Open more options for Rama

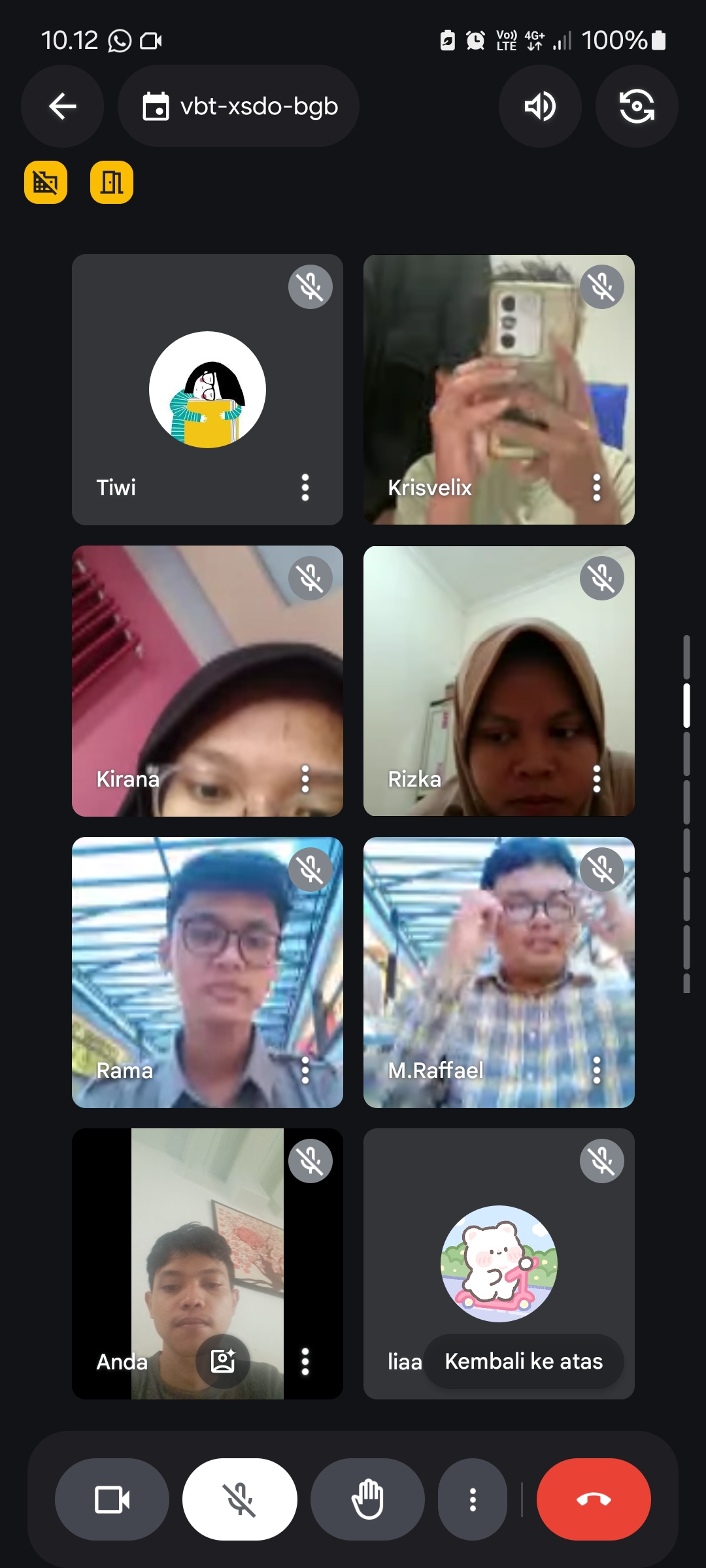[x=305, y=1070]
